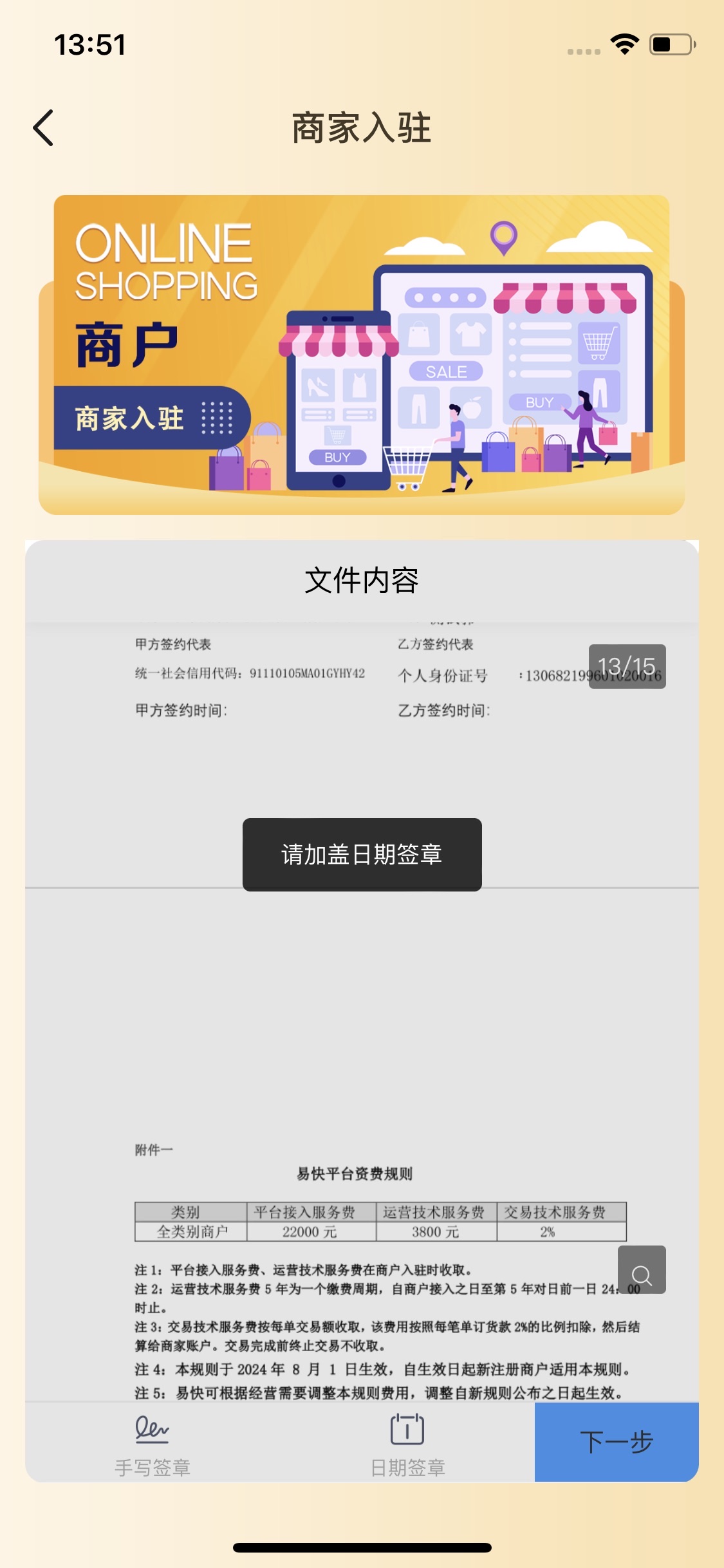Continue with the 下一步 button
This screenshot has height=1568, width=724.
click(x=616, y=1442)
